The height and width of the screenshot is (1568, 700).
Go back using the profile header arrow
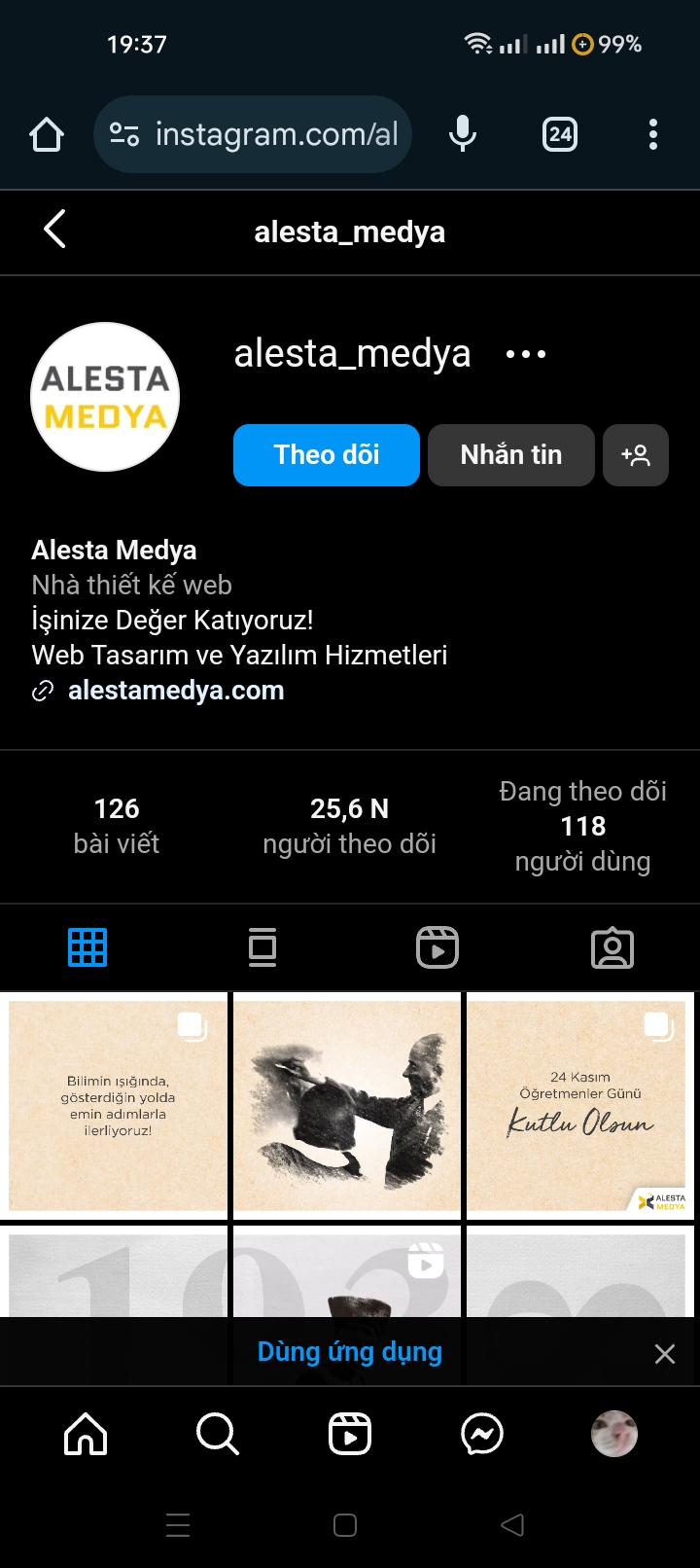(55, 231)
